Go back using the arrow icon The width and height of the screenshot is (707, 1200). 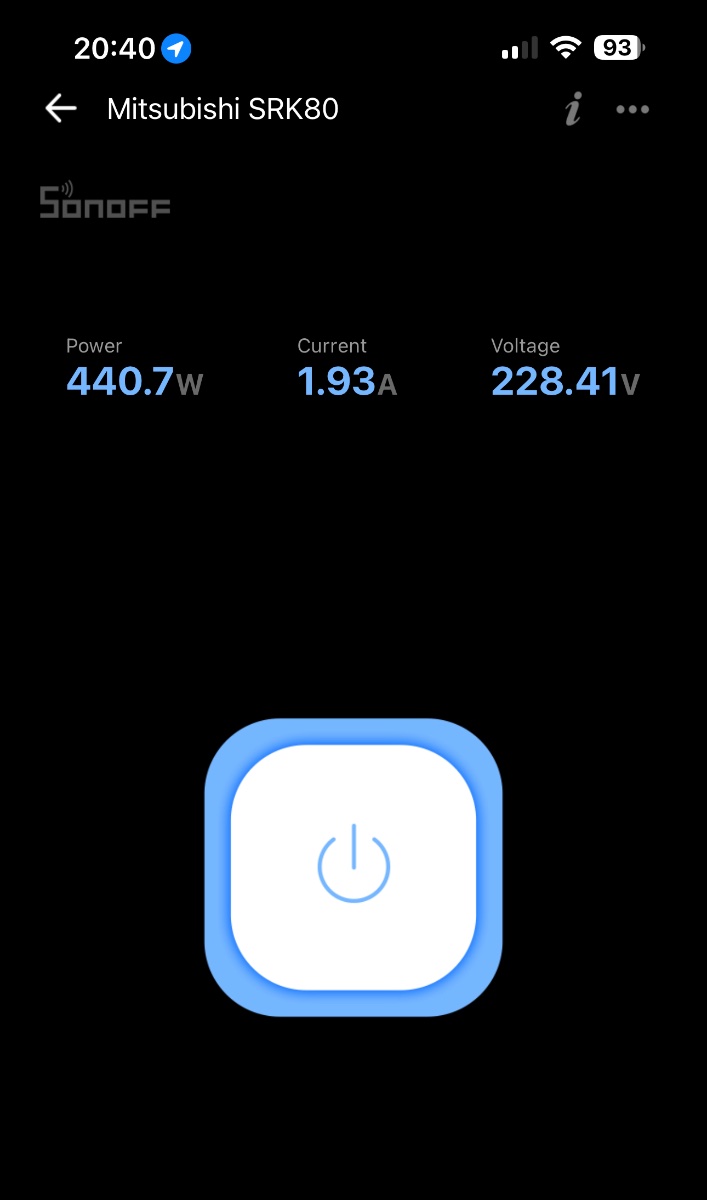coord(61,109)
